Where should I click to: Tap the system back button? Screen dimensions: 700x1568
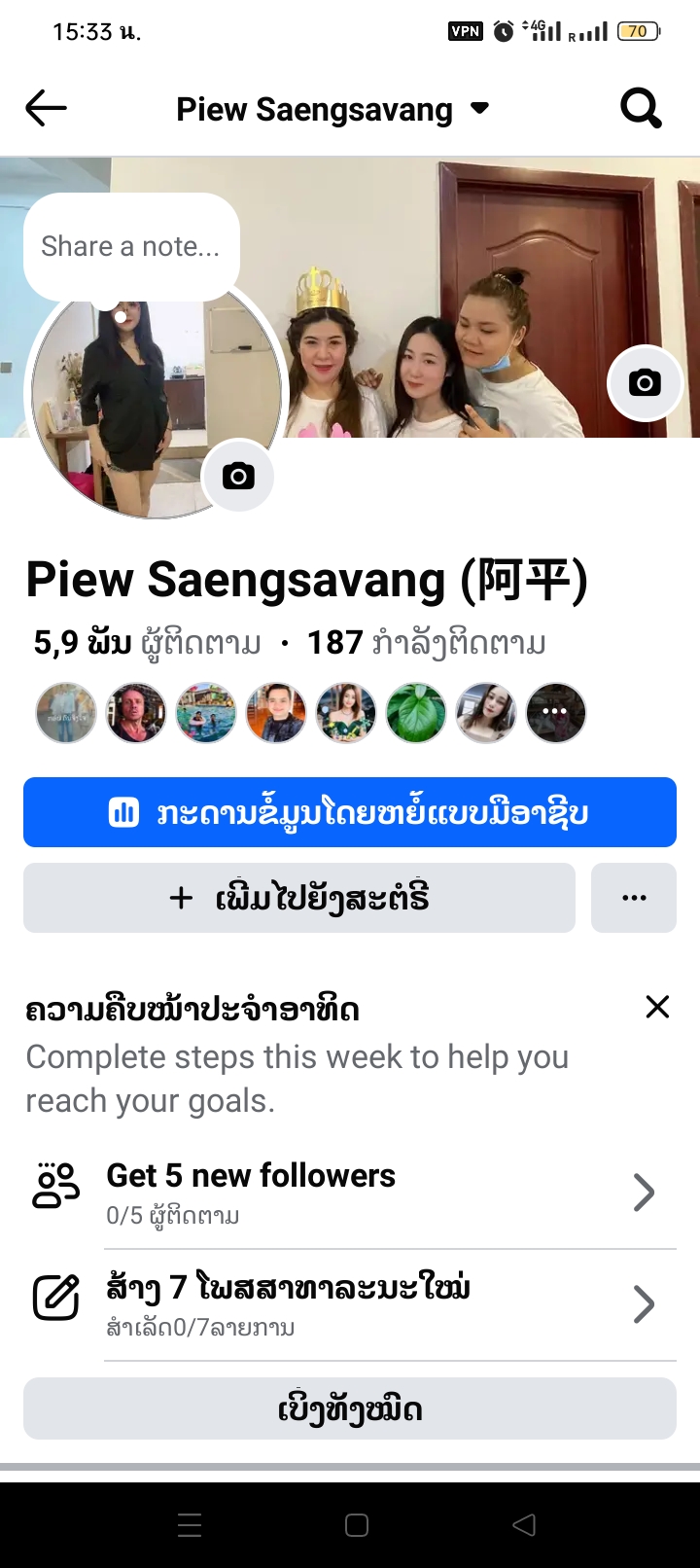[x=524, y=1524]
